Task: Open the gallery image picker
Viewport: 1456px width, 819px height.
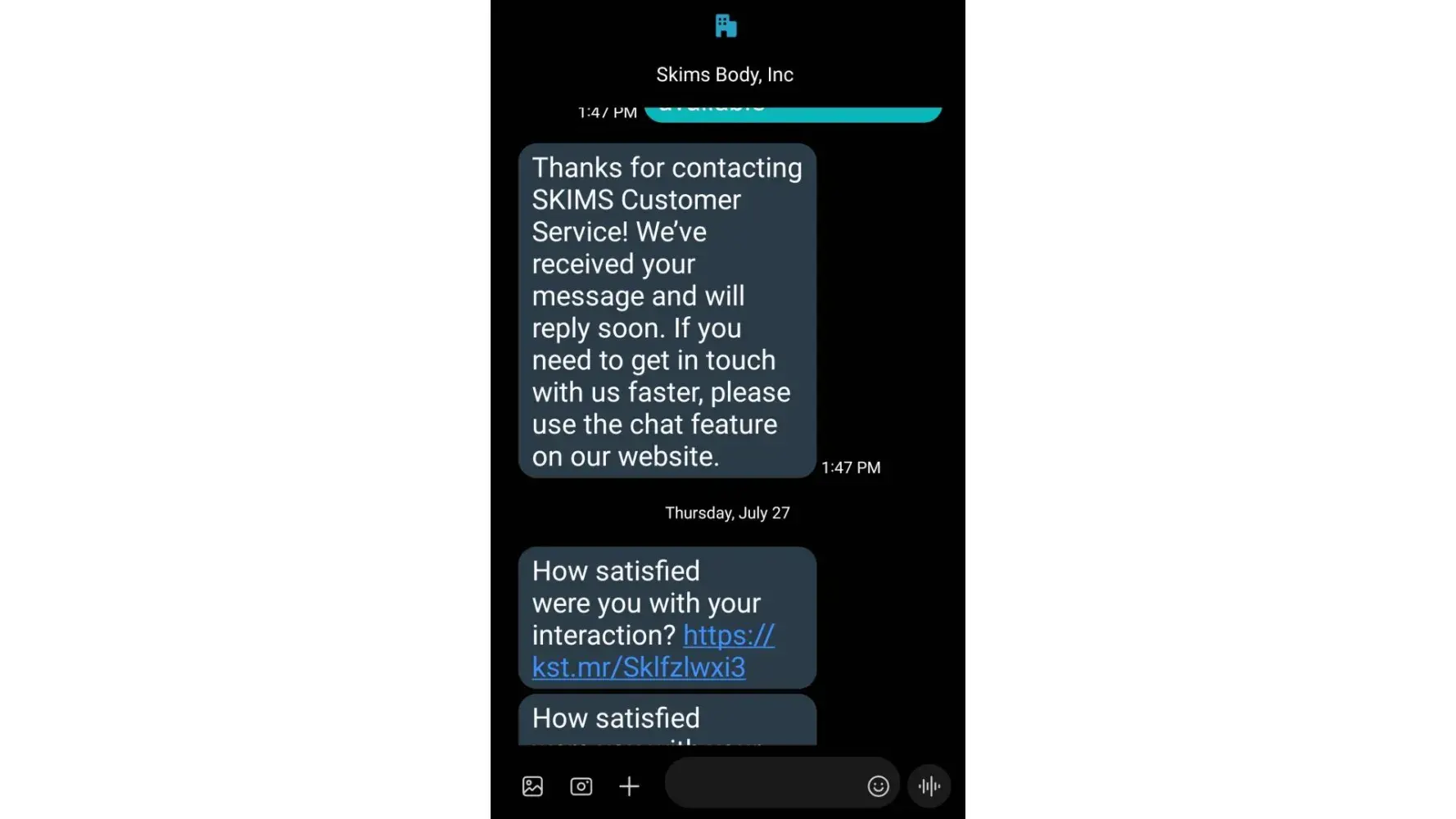Action: click(x=532, y=786)
